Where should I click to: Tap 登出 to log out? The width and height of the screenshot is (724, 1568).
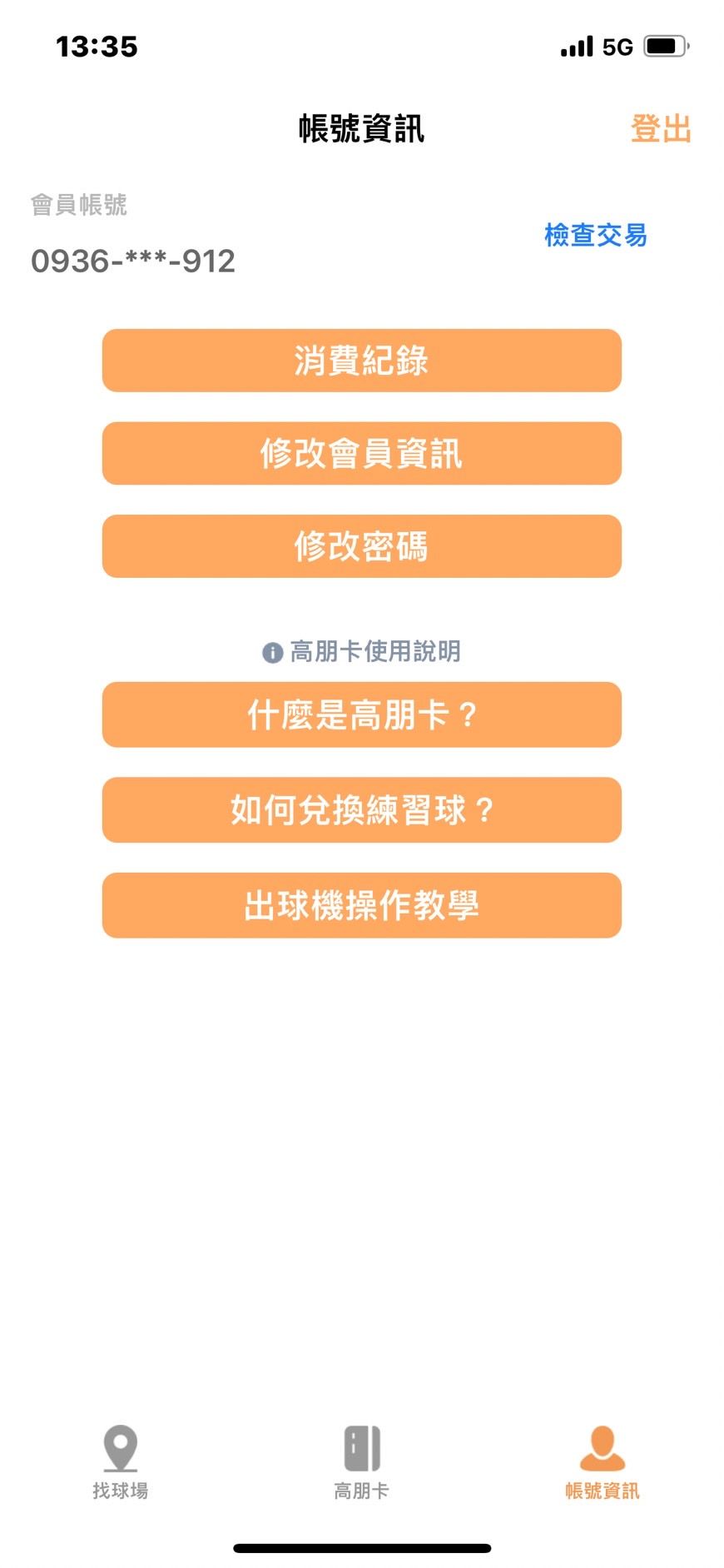click(661, 129)
